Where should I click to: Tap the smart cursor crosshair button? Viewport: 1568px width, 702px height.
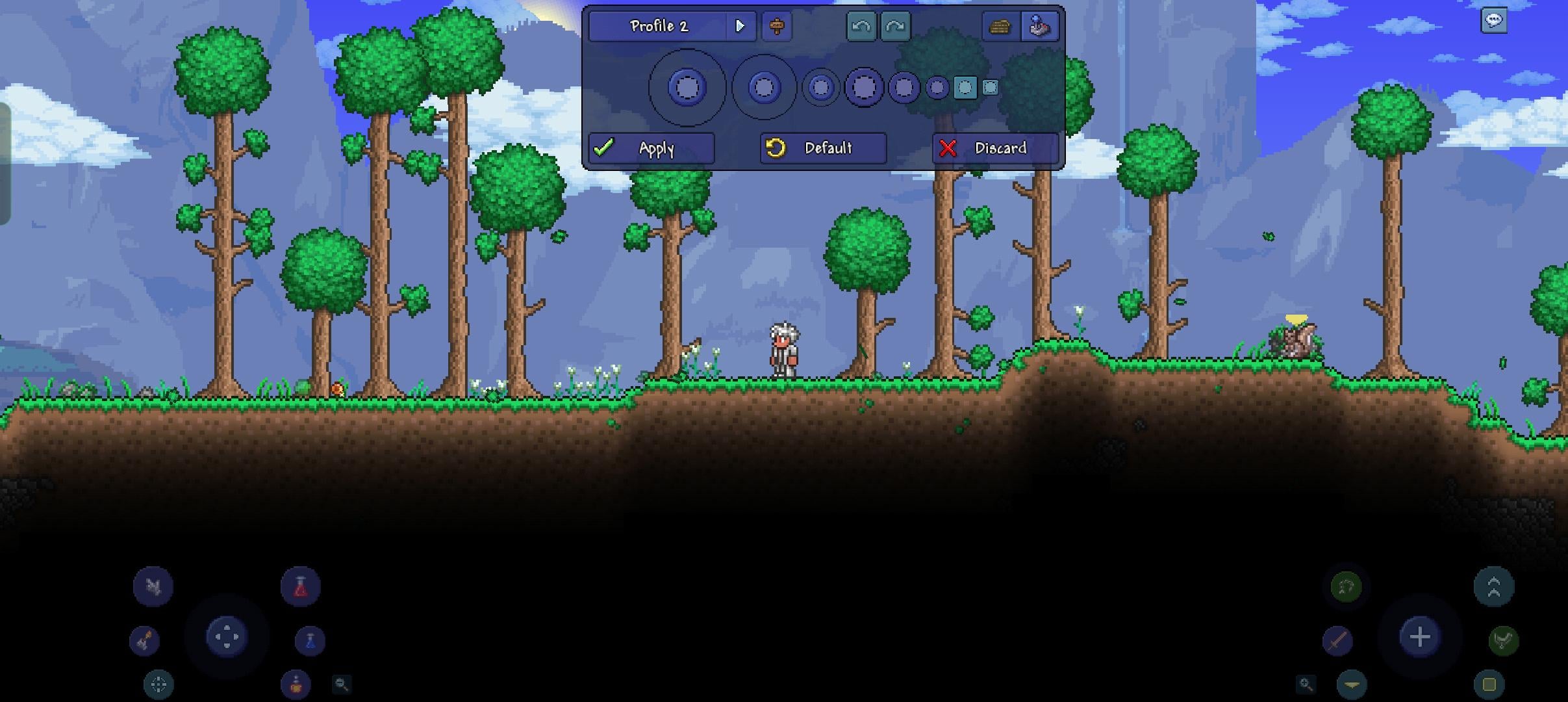click(x=158, y=684)
